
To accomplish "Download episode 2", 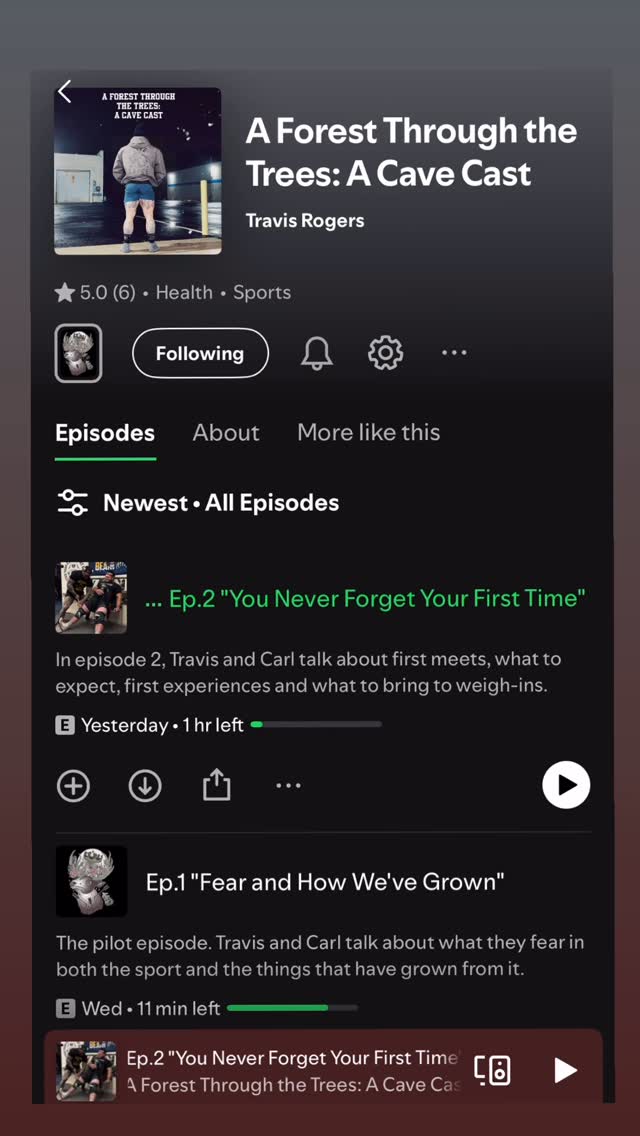I will (145, 786).
